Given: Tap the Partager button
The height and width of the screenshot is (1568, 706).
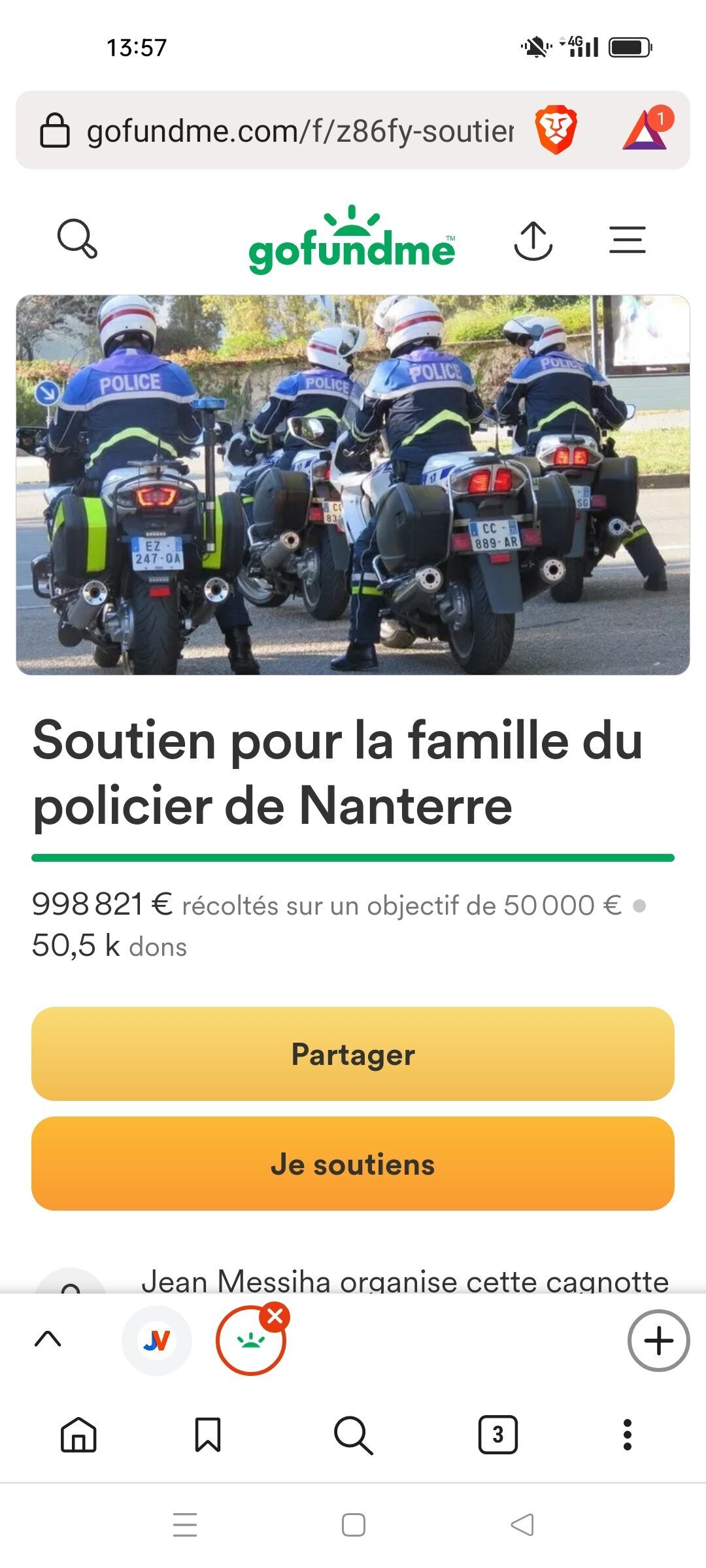Looking at the screenshot, I should (x=353, y=1054).
